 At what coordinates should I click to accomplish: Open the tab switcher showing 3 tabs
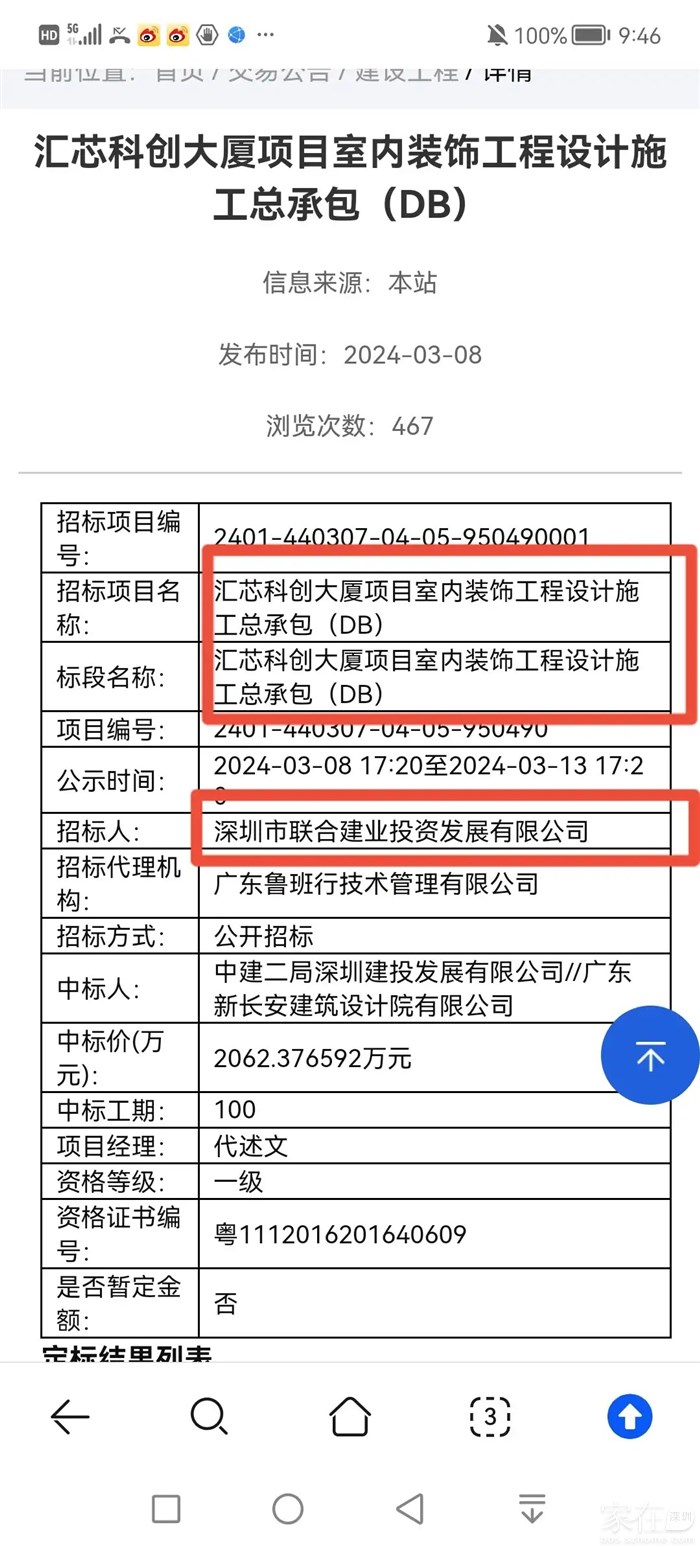click(x=490, y=1416)
